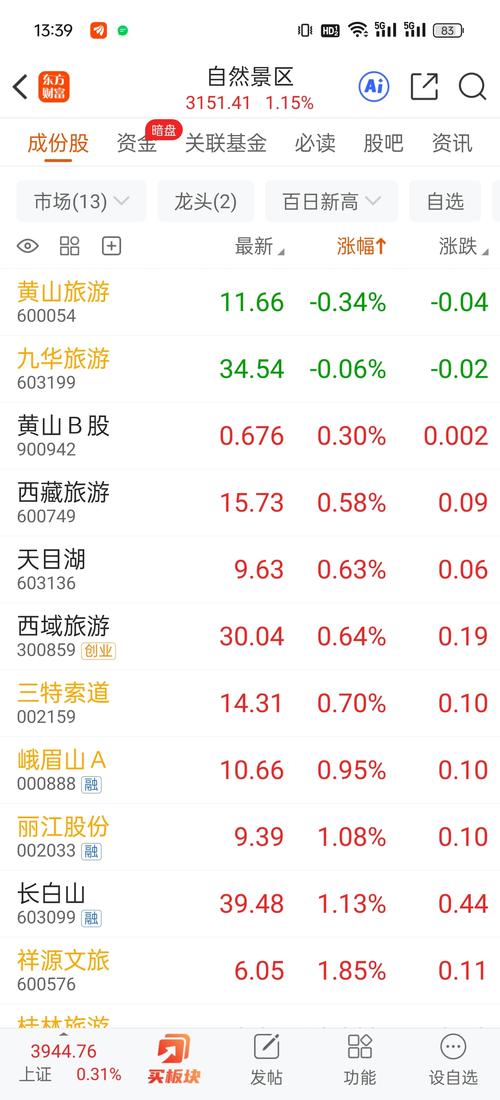Open 长白山 stock details
Screen dimensions: 500x1100
[250, 904]
